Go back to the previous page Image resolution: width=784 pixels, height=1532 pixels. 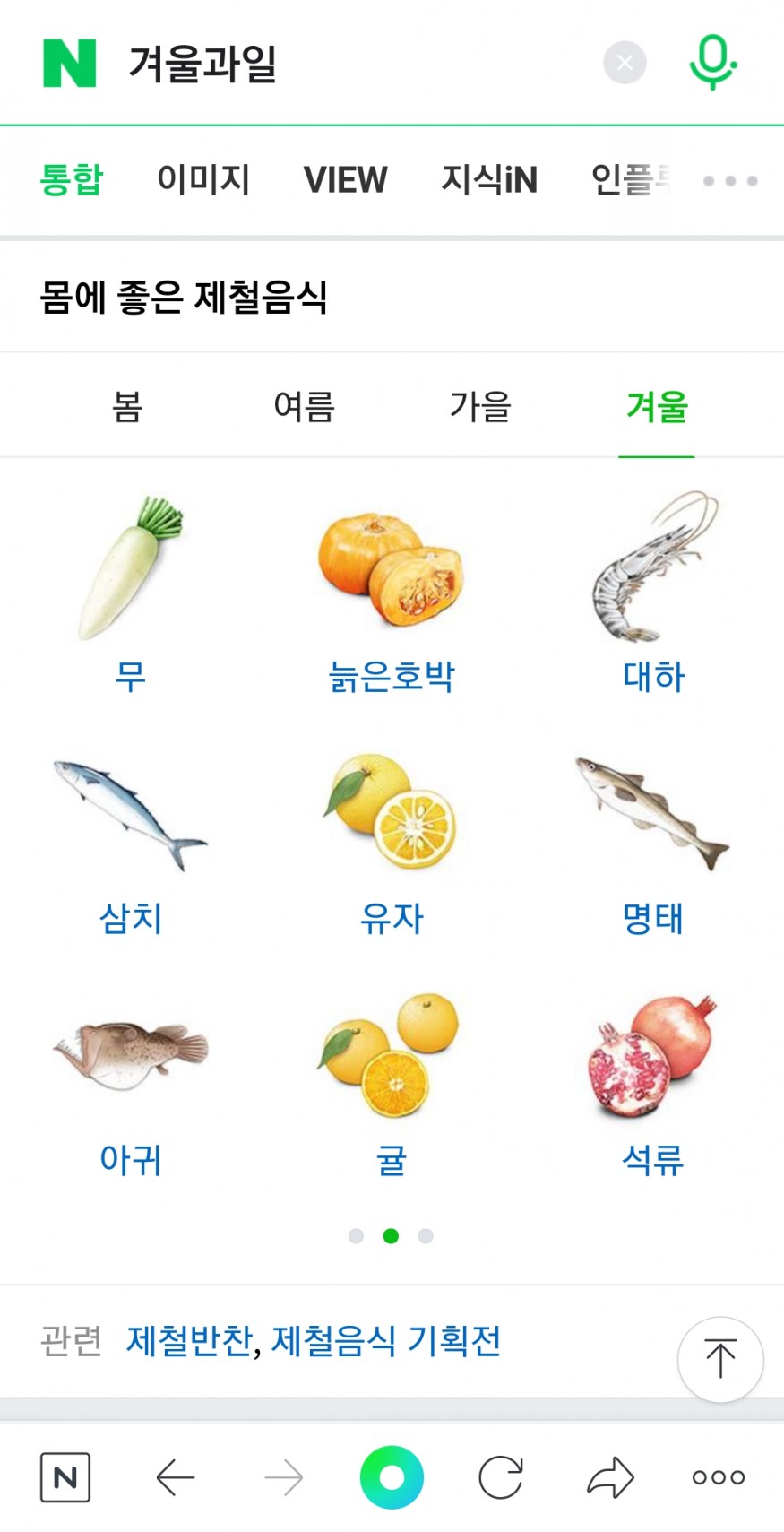[x=175, y=1477]
